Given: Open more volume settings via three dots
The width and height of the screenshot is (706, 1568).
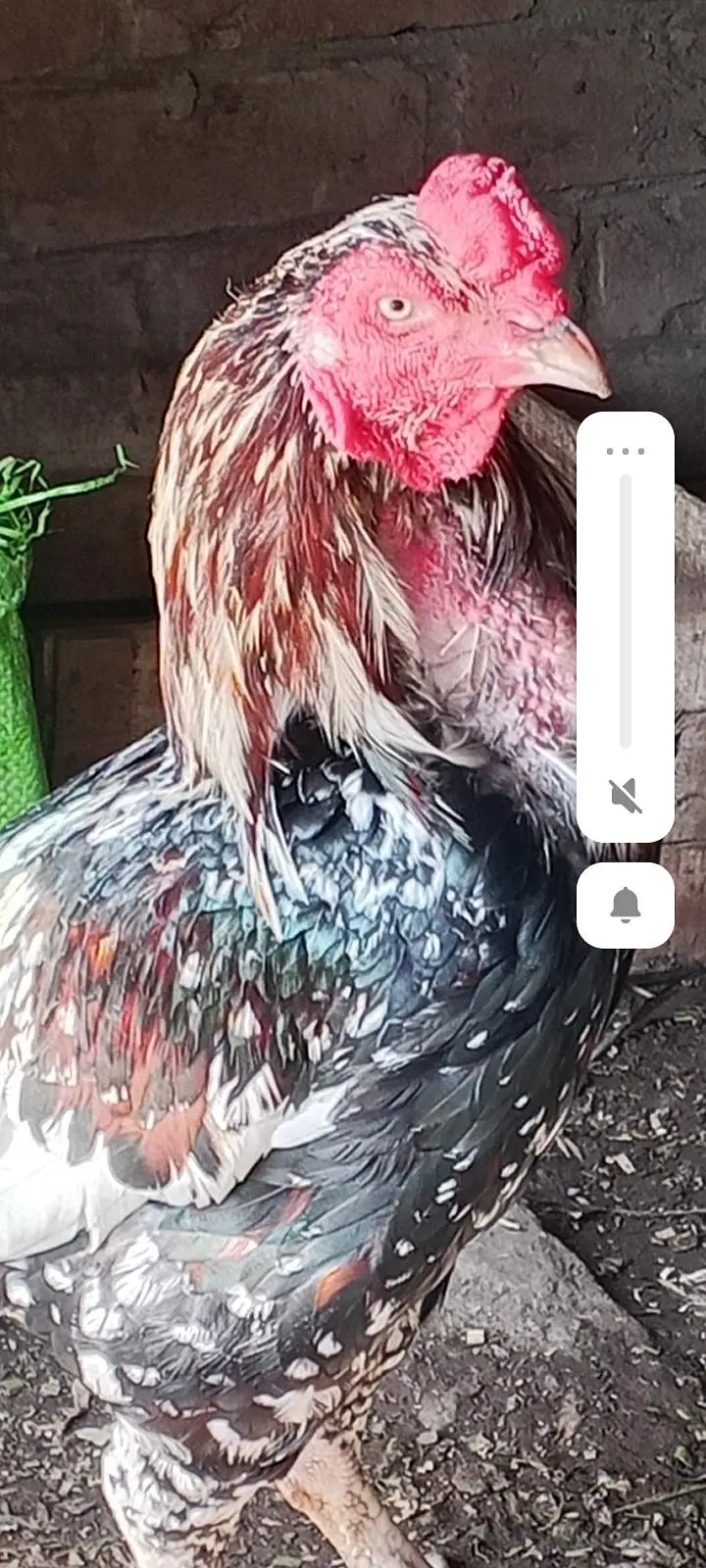Looking at the screenshot, I should pos(626,452).
